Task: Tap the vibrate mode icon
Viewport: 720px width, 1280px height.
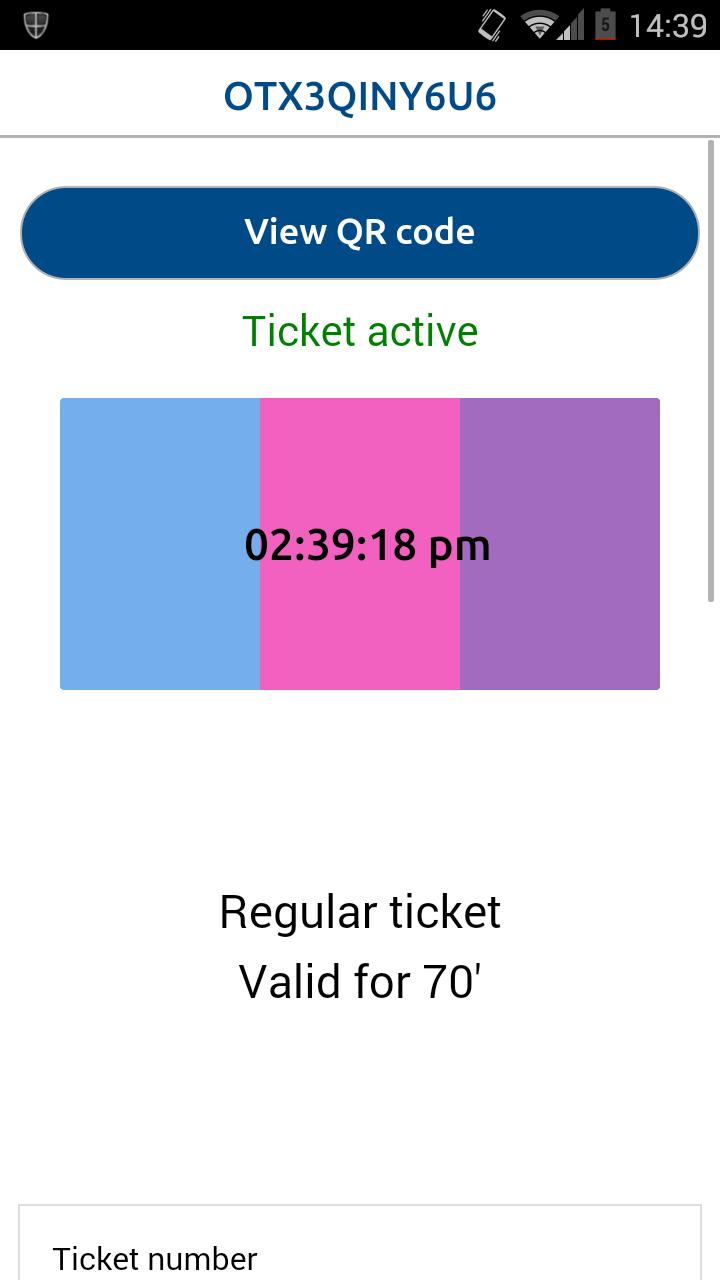Action: 492,24
